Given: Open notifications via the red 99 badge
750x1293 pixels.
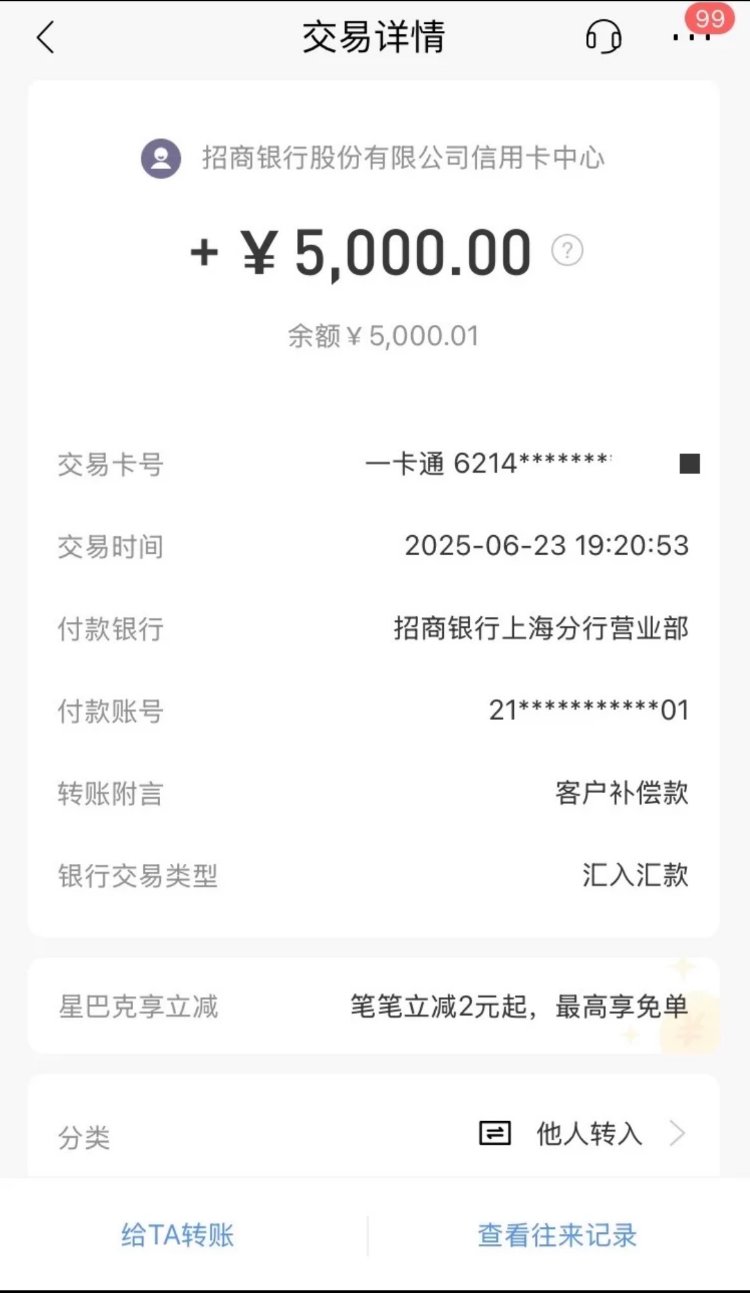Looking at the screenshot, I should [711, 16].
